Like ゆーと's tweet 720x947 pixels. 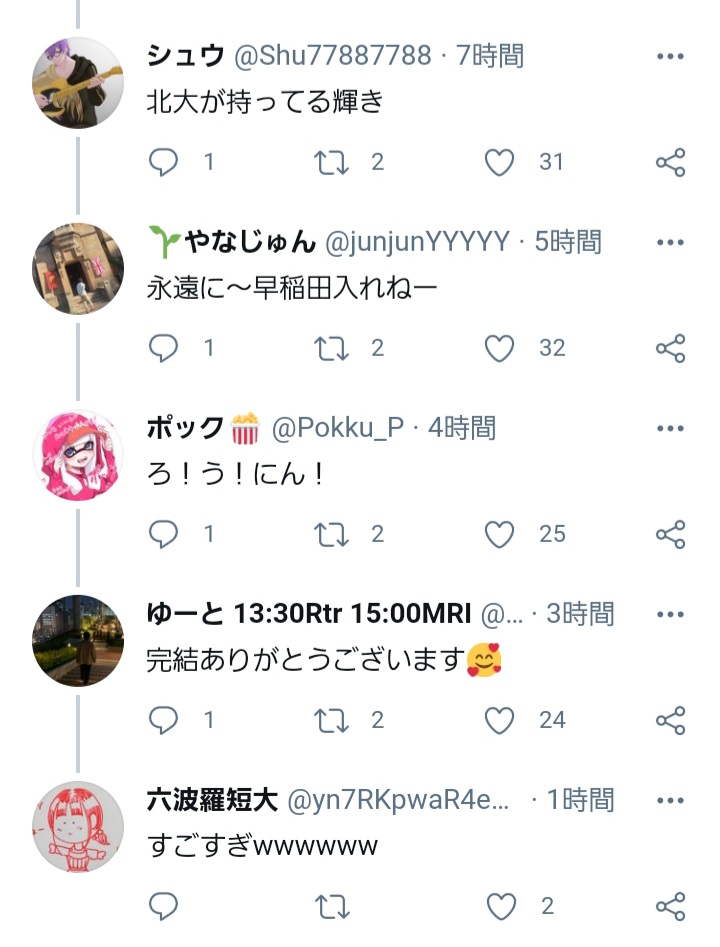[499, 720]
